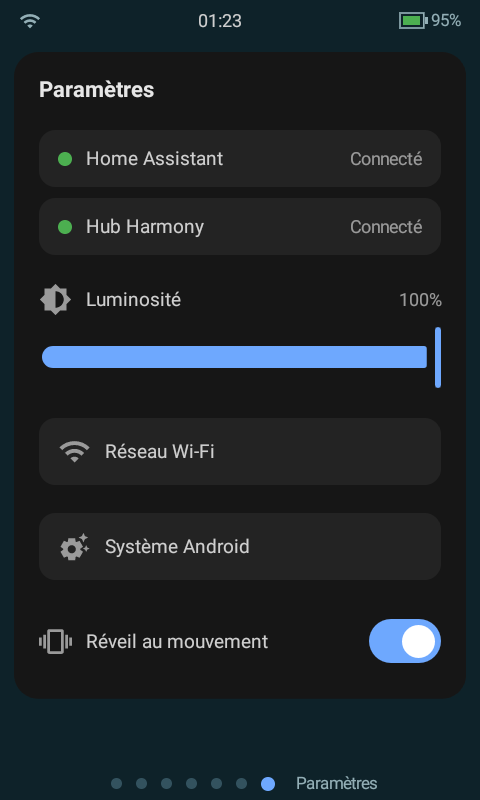This screenshot has height=800, width=480.
Task: Open the Hub Harmony connection row
Action: click(240, 227)
